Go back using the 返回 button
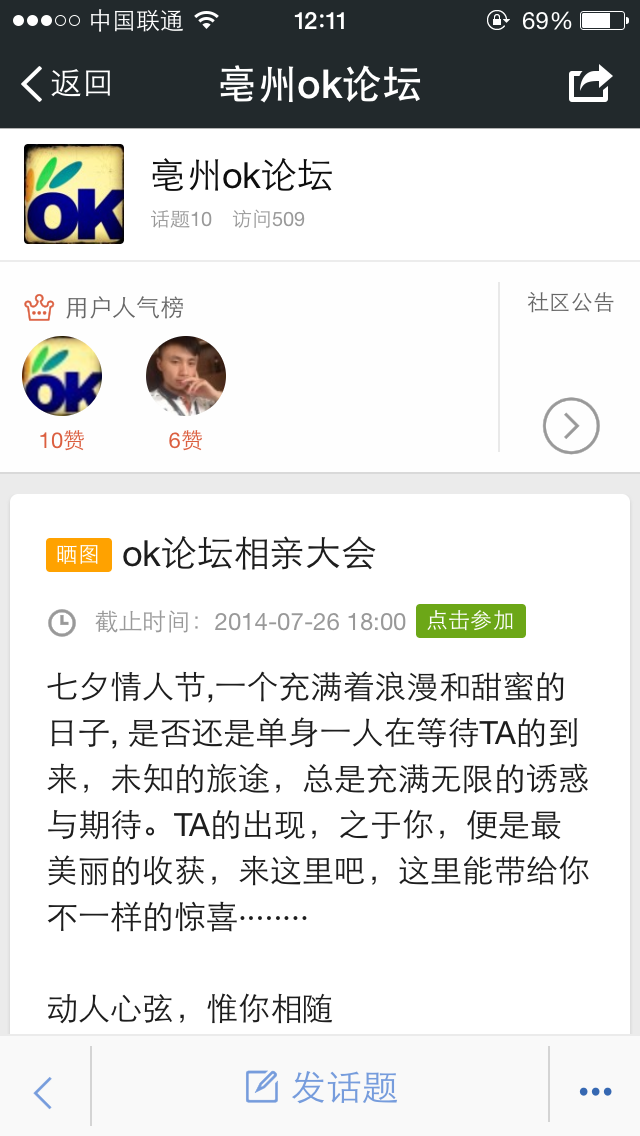640x1136 pixels. (x=66, y=84)
